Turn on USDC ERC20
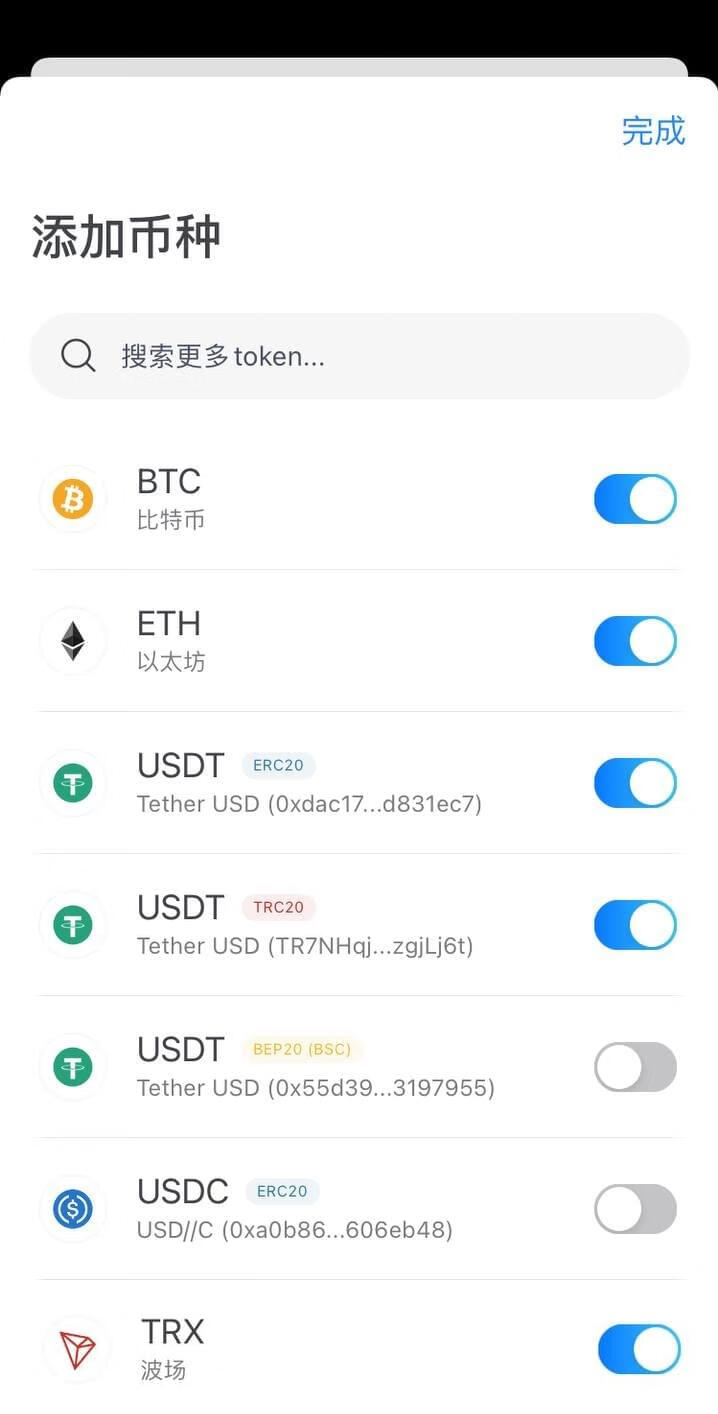The image size is (718, 1414). pyautogui.click(x=635, y=1209)
